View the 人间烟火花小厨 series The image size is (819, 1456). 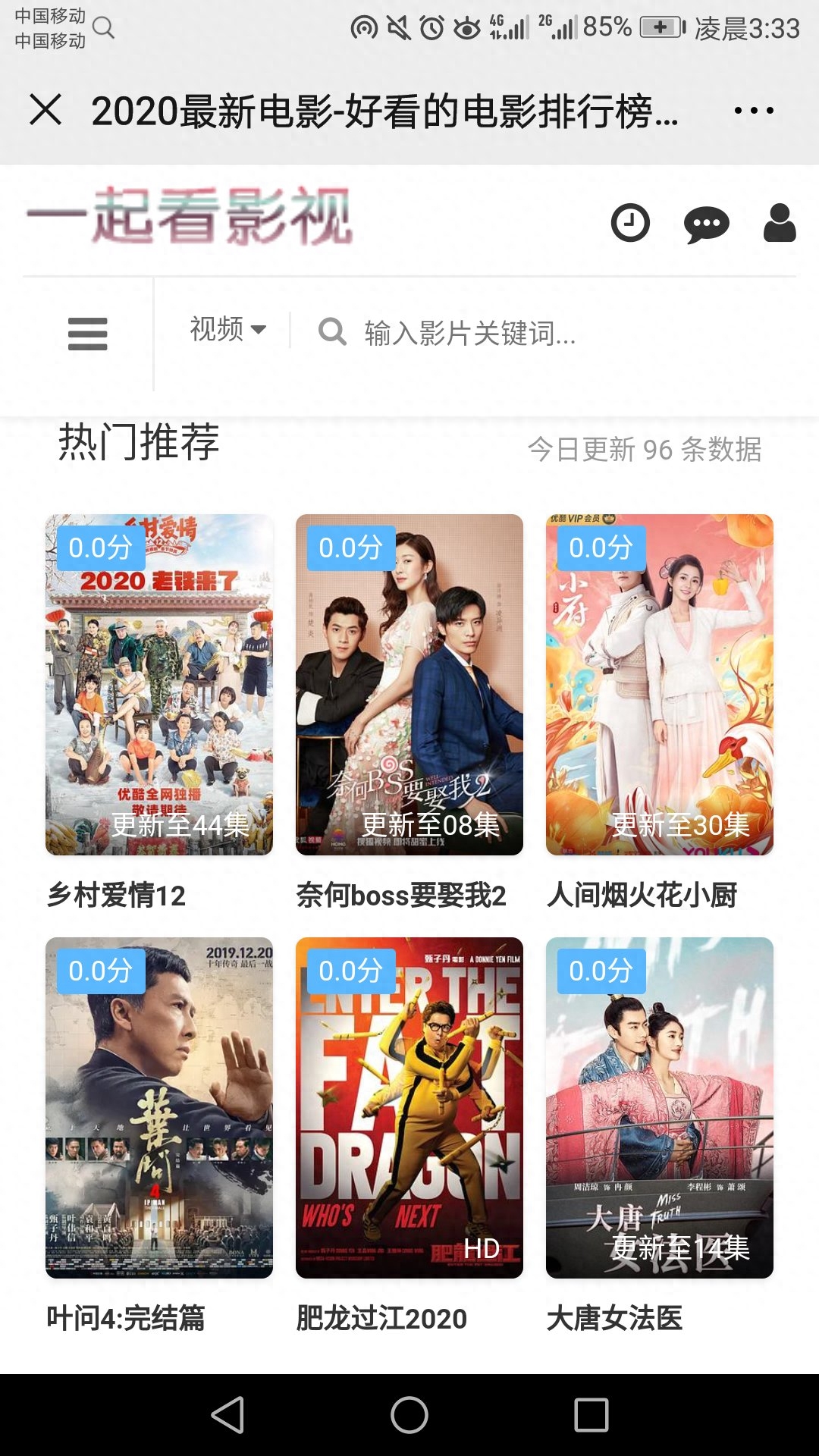660,685
